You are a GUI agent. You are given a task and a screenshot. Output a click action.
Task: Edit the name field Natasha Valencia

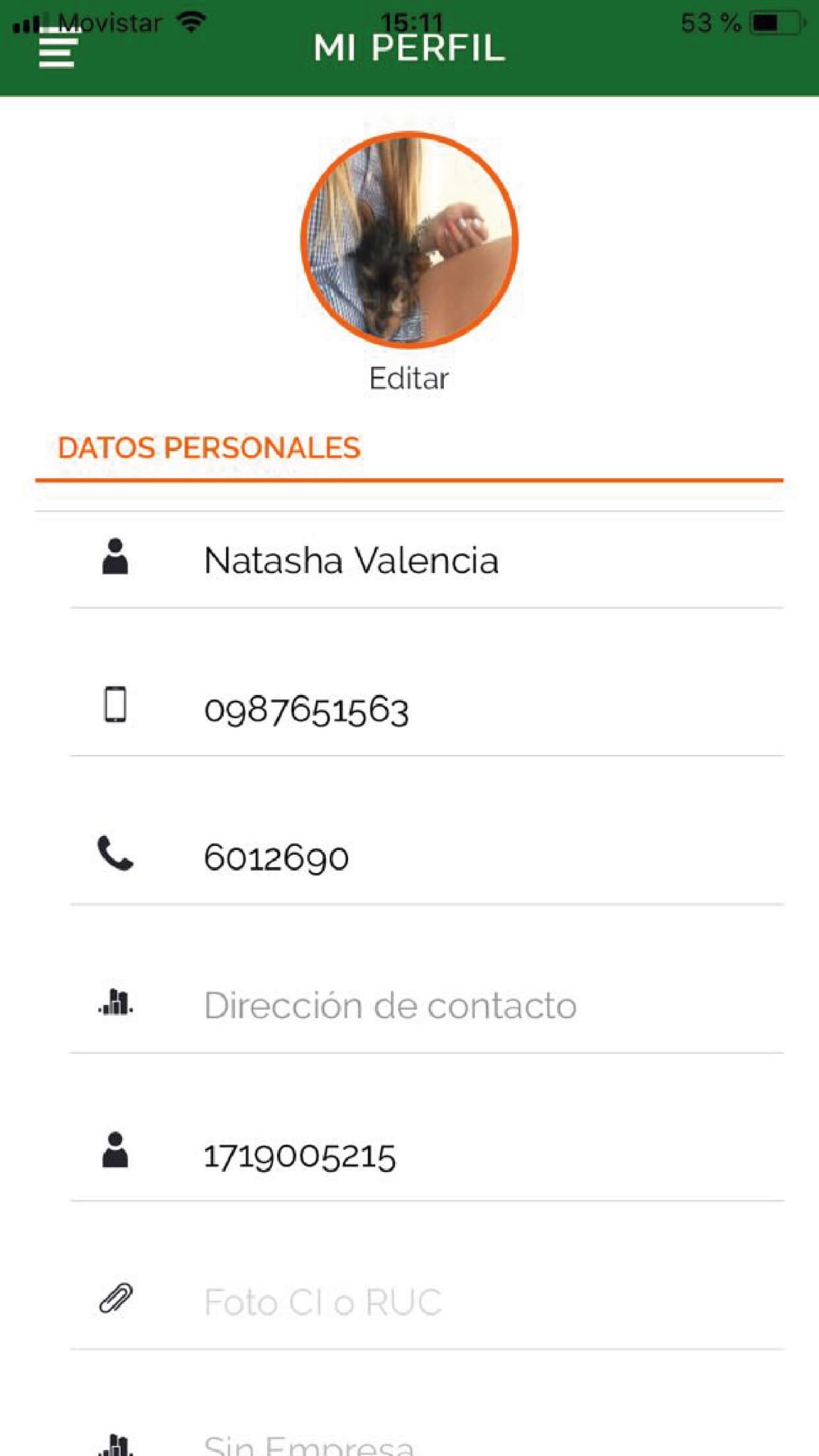pos(351,561)
